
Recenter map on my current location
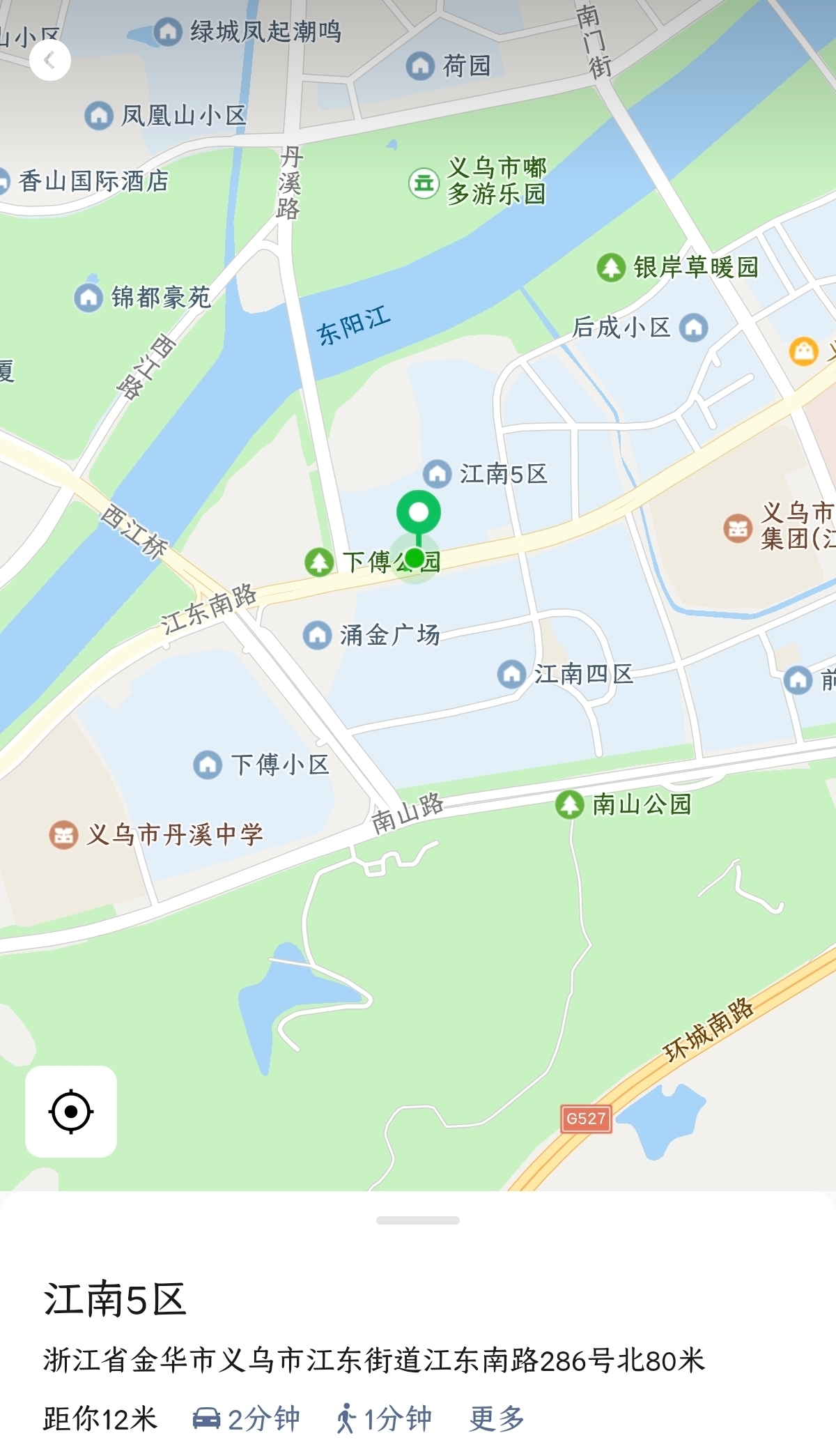71,1112
